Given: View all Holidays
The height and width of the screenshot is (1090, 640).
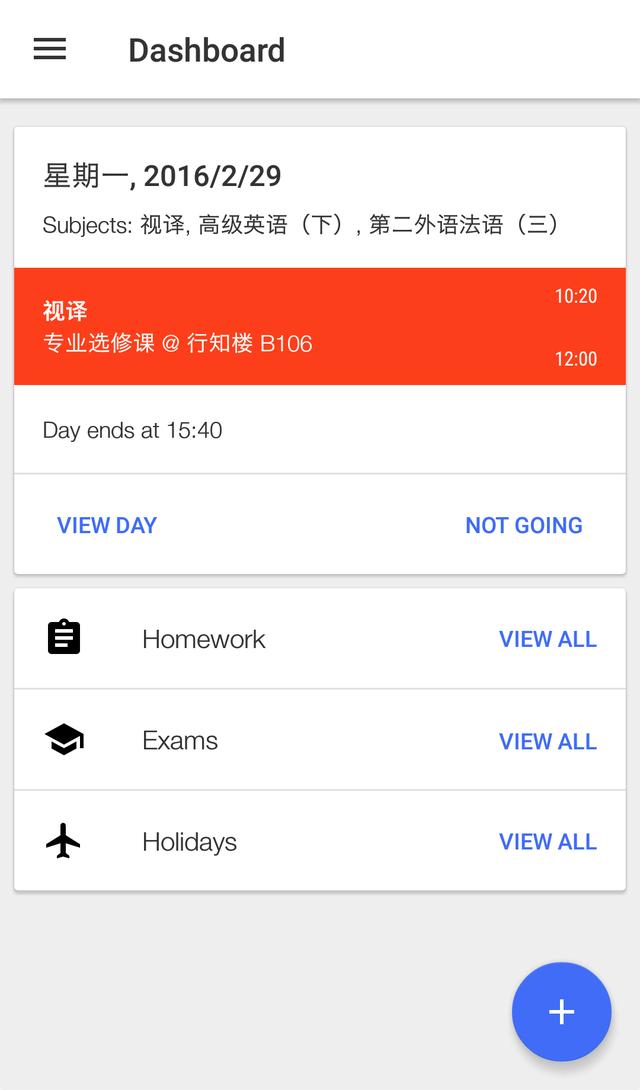Looking at the screenshot, I should coord(548,842).
